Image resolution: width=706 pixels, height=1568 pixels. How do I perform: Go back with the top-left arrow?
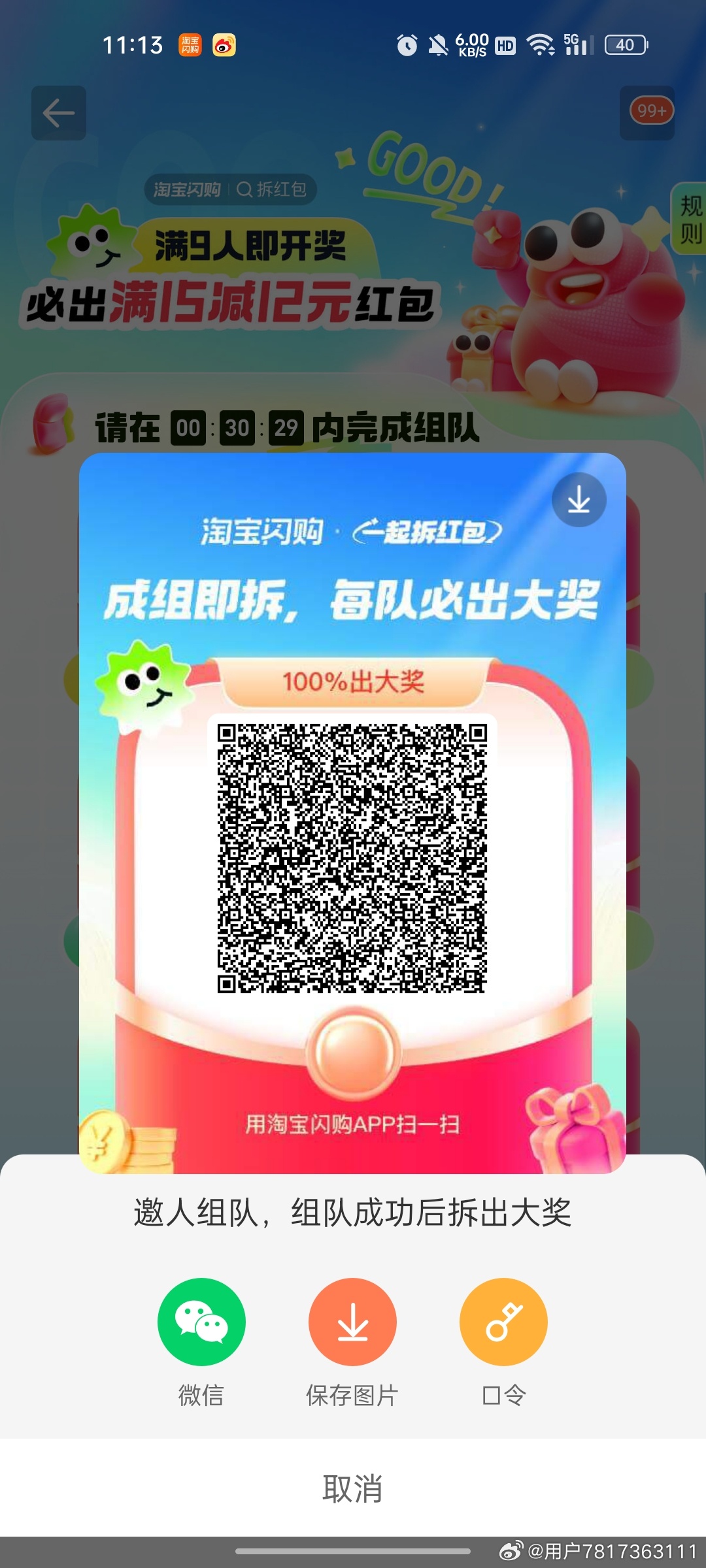tap(59, 113)
